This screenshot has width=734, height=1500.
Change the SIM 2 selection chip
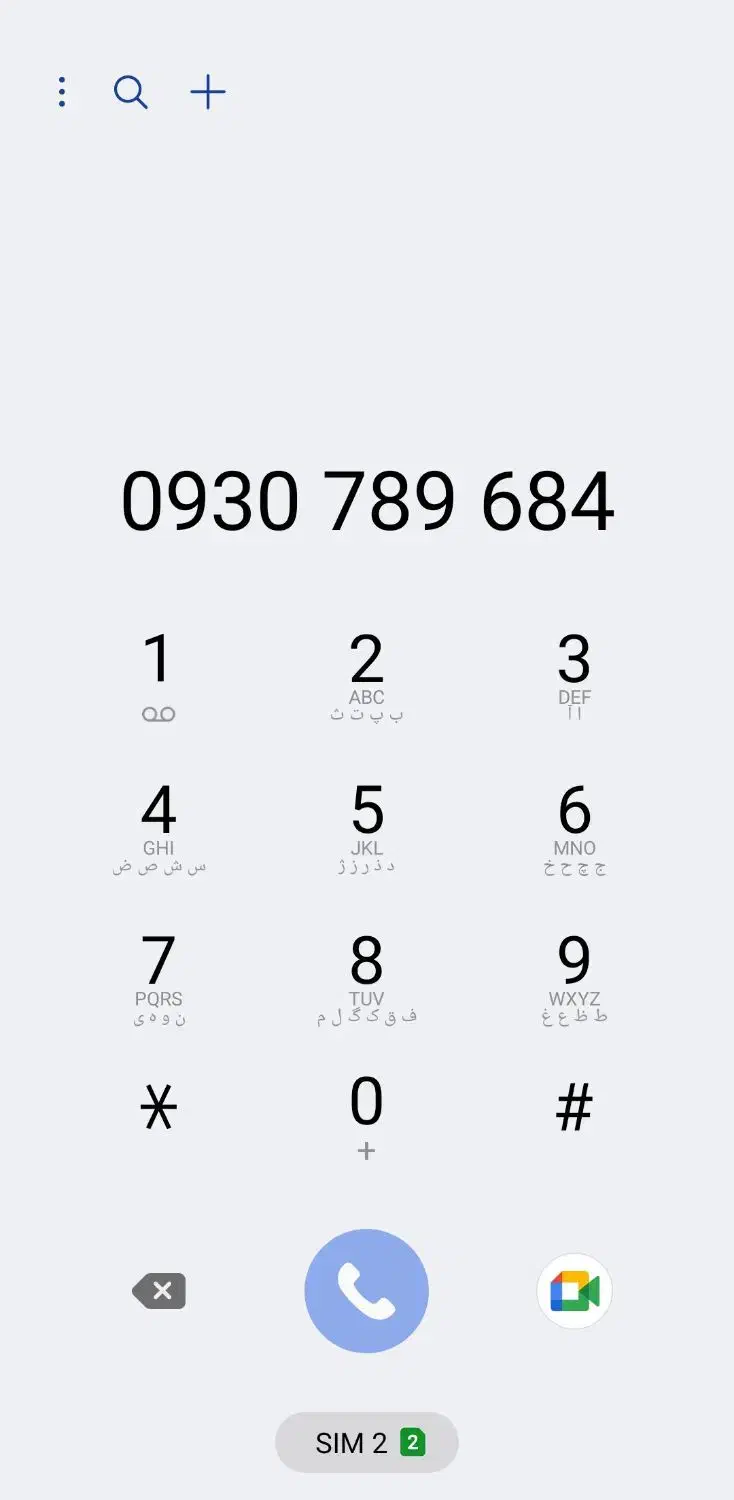pyautogui.click(x=367, y=1442)
